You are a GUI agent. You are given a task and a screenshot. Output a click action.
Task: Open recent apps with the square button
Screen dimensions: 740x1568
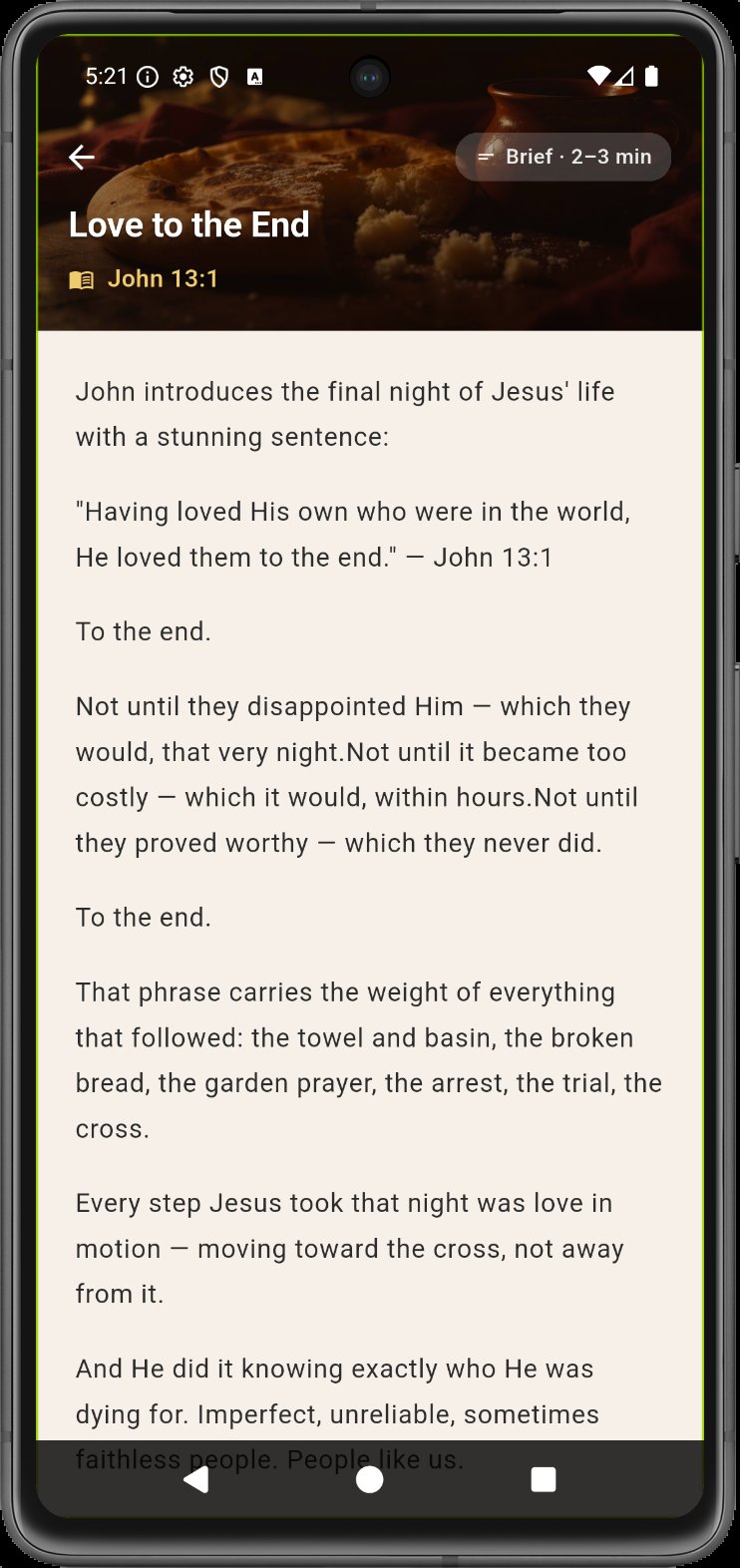(544, 1479)
